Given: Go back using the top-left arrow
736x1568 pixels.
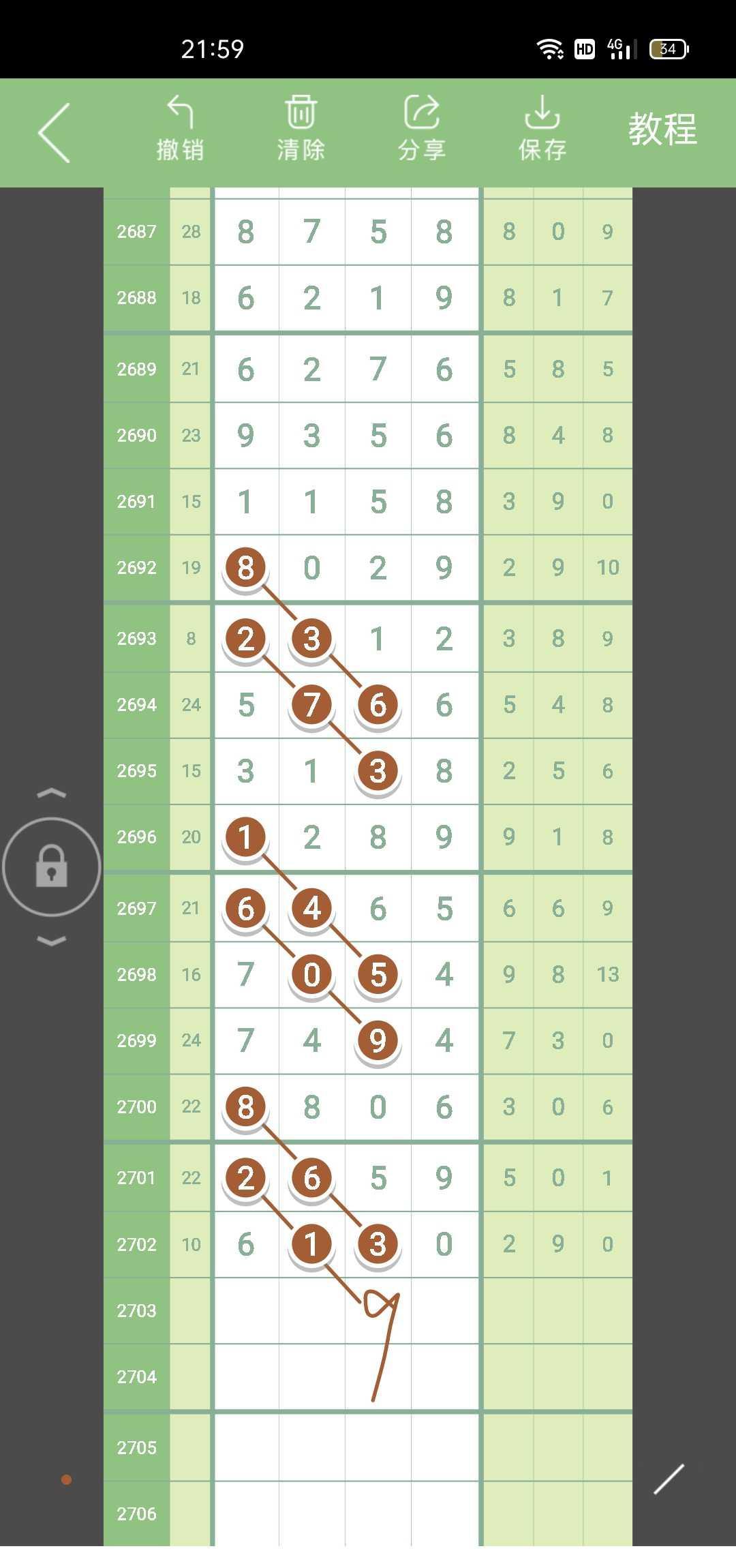Looking at the screenshot, I should point(55,132).
